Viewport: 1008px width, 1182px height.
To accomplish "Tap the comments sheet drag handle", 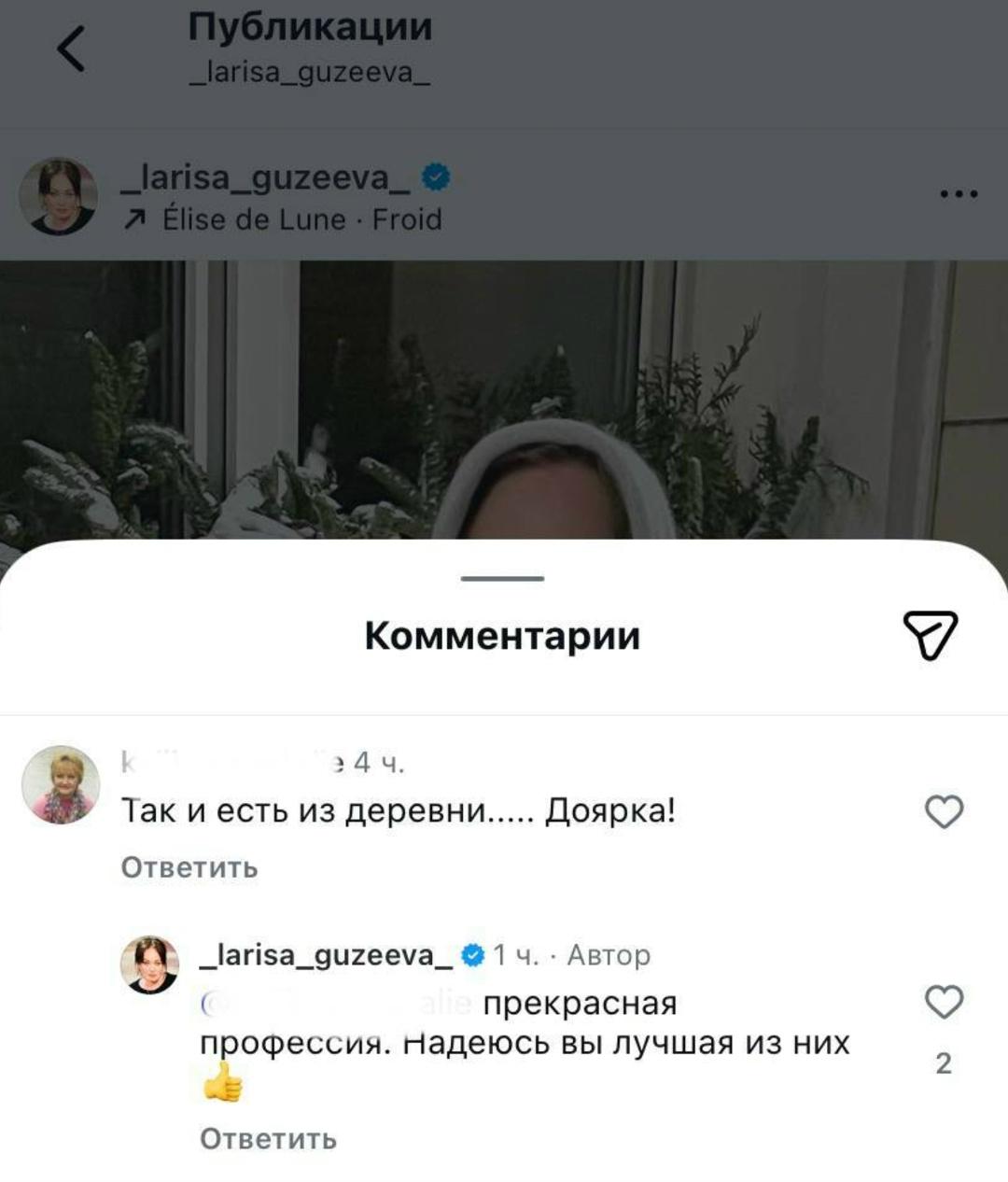I will point(502,579).
